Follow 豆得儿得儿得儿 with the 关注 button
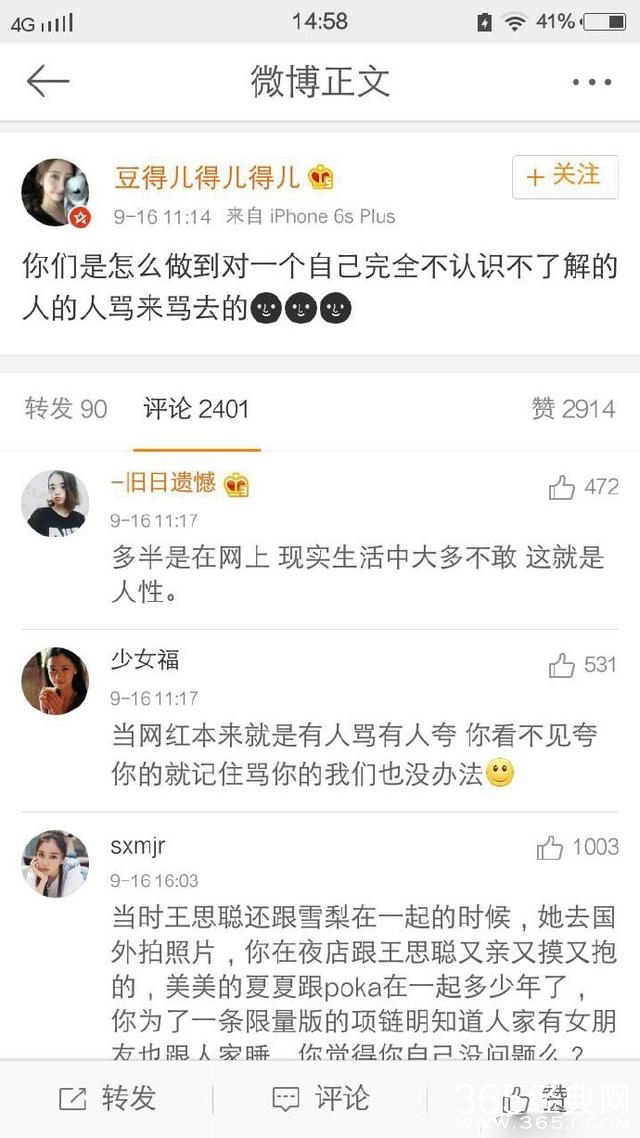Viewport: 640px width, 1138px height. [x=564, y=177]
